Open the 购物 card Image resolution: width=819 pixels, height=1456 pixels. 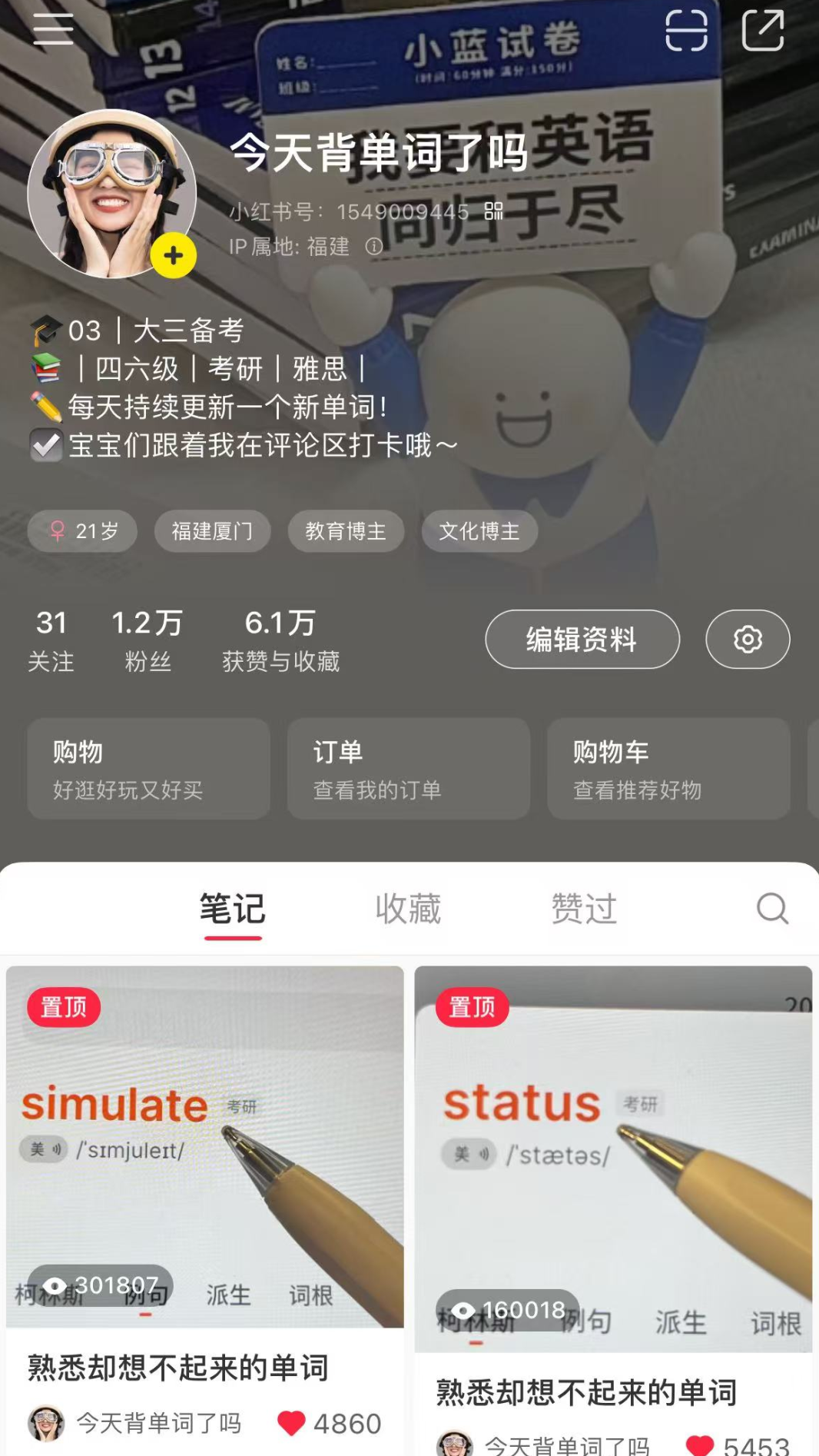(148, 768)
